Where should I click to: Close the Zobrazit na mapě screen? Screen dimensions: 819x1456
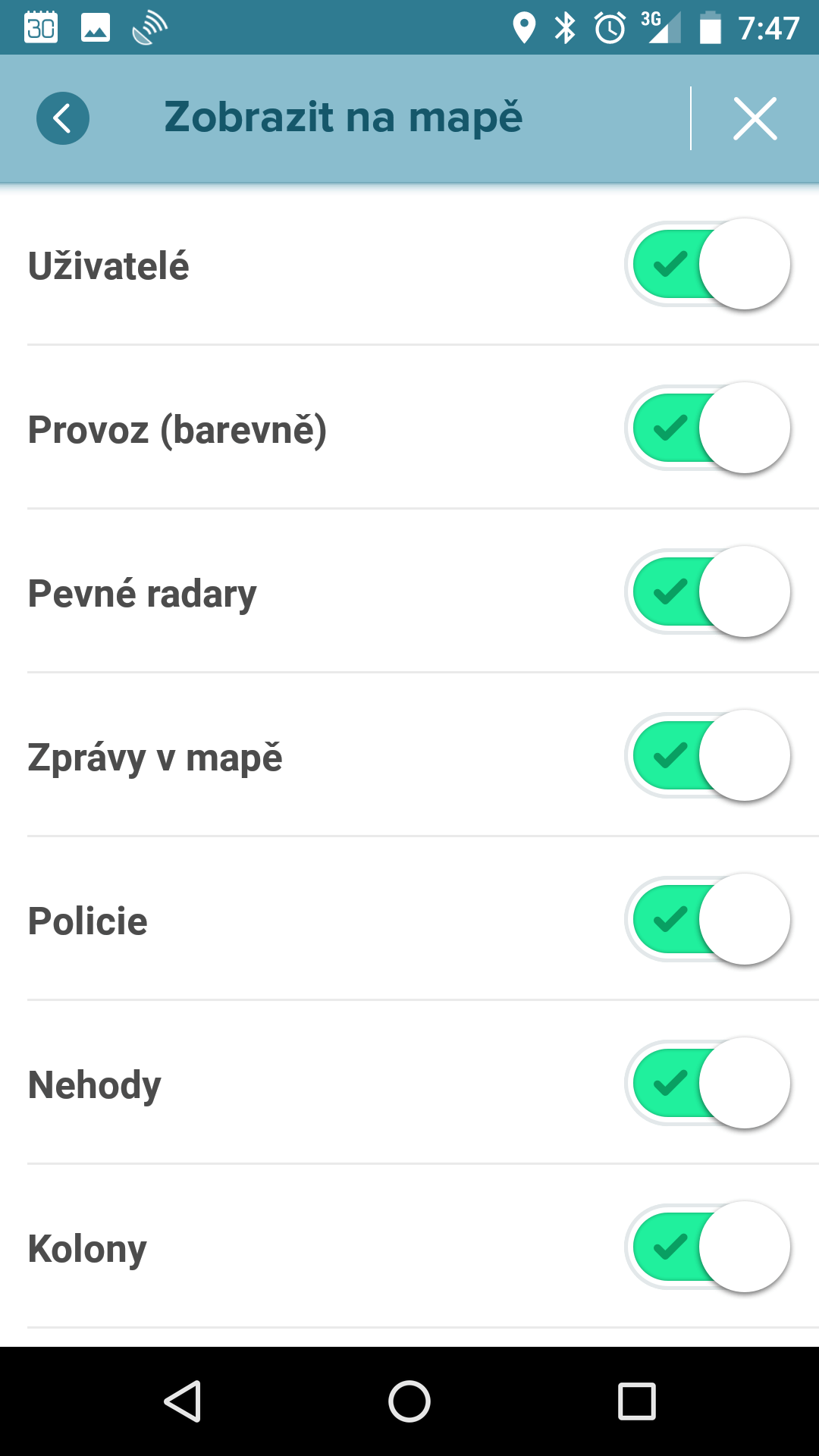[x=755, y=118]
